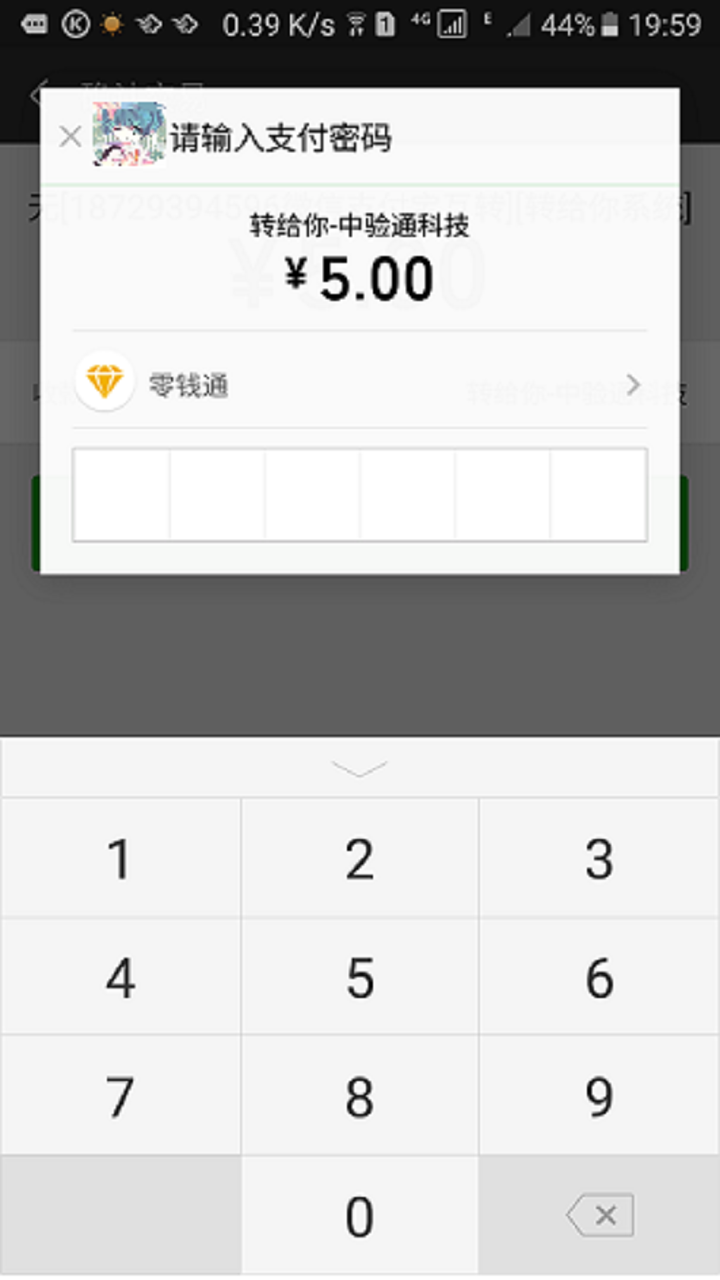This screenshot has height=1280, width=720.
Task: Enter digit 0 on keypad
Action: (x=360, y=1216)
